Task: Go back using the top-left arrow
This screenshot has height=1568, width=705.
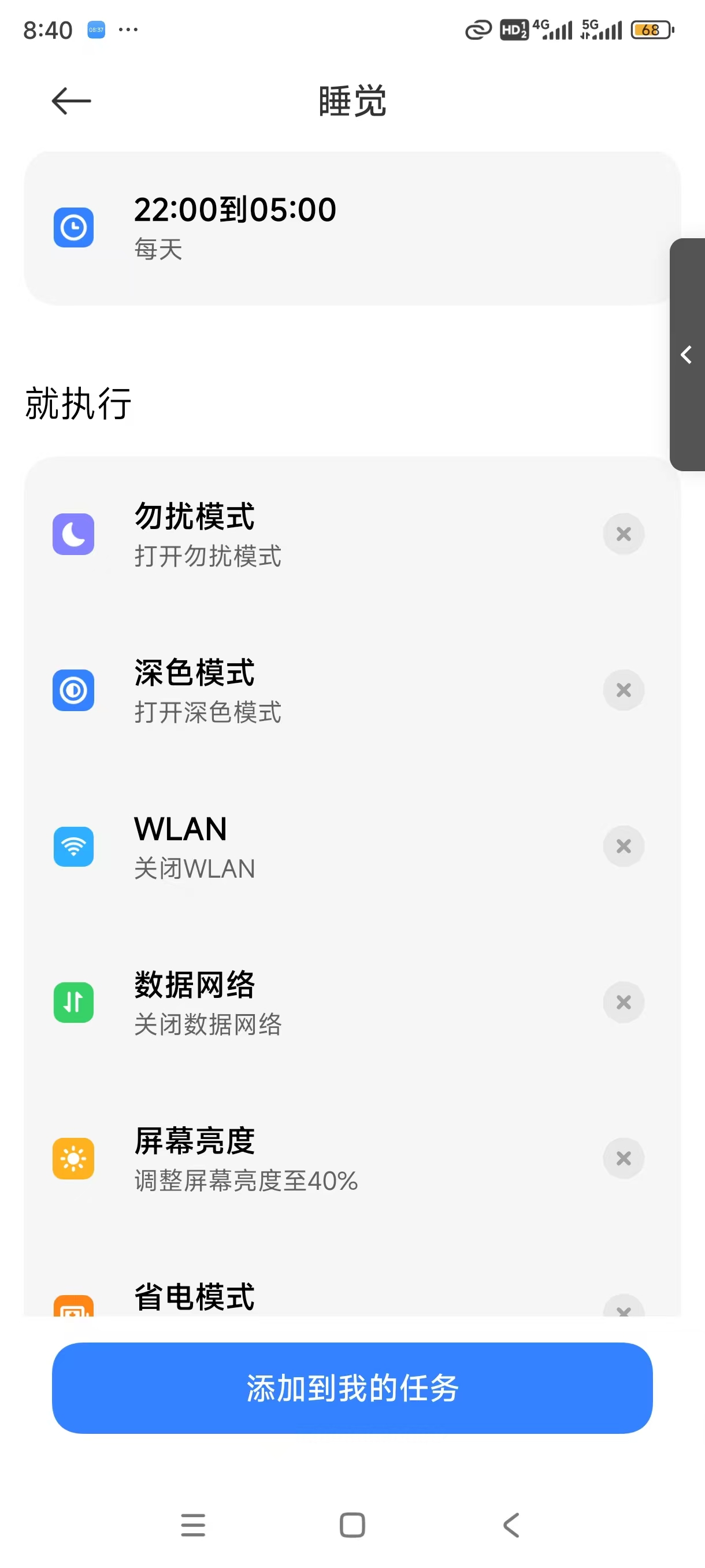Action: click(71, 101)
